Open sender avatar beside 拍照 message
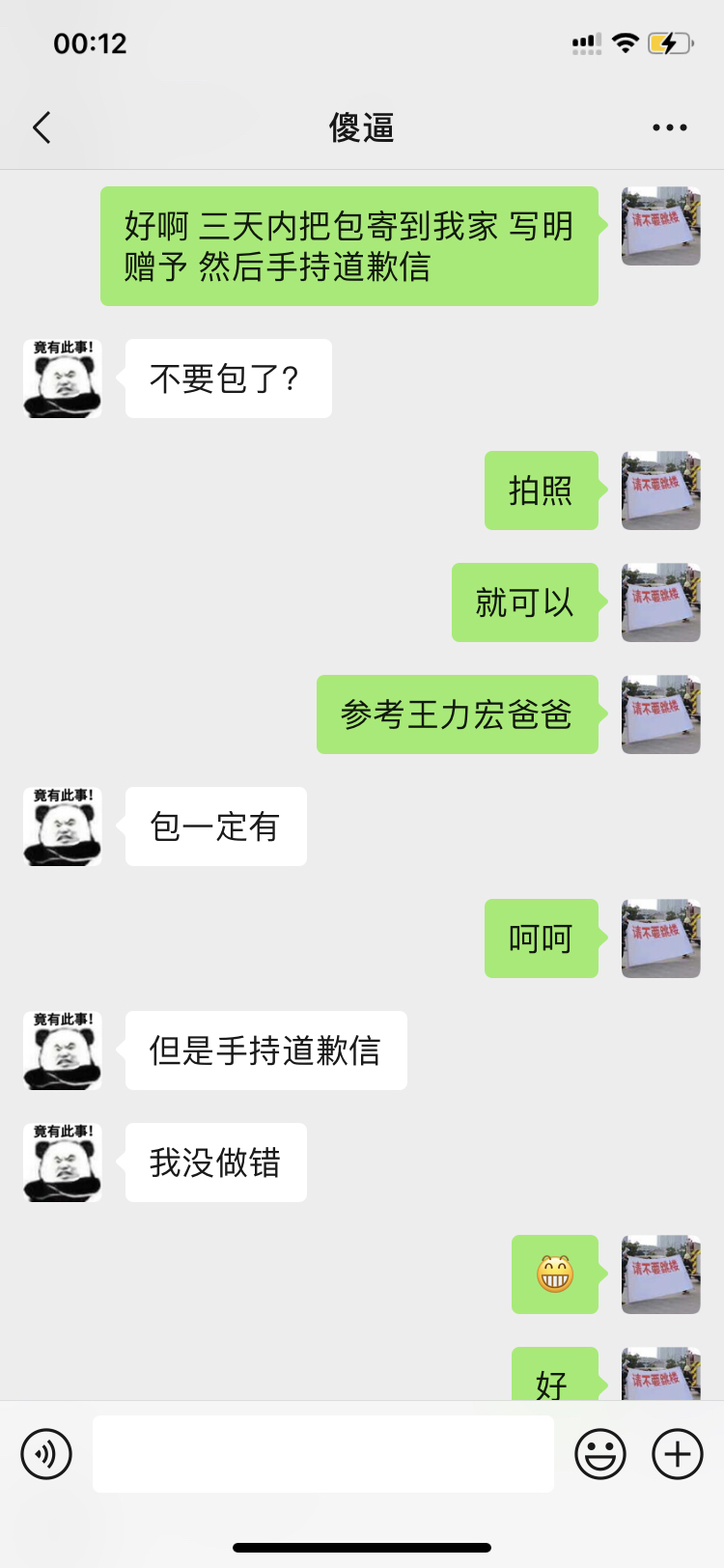Viewport: 724px width, 1568px height. (660, 490)
